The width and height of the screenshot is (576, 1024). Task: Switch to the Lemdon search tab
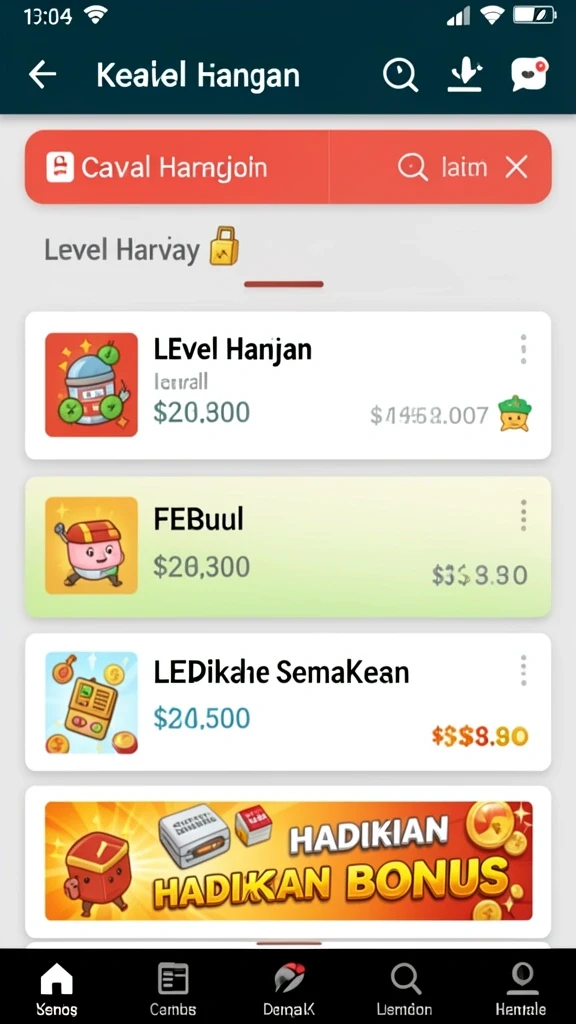coord(404,989)
